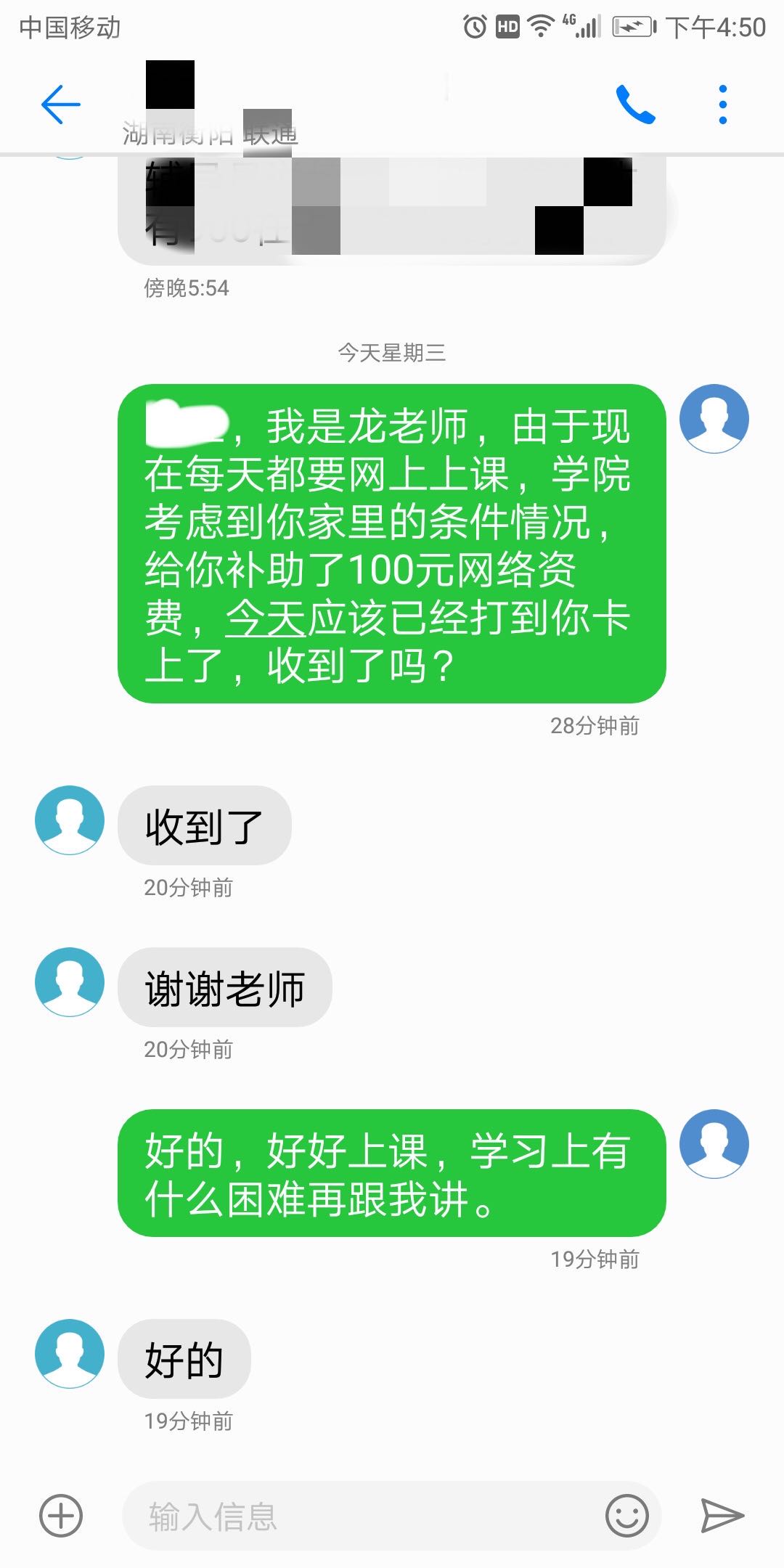Screen dimensions: 784x1568
Task: Go back to the message list
Action: click(61, 105)
